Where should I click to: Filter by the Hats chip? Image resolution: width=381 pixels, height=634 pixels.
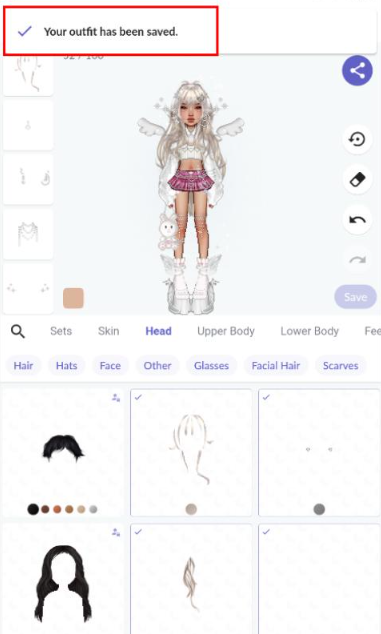tap(66, 366)
